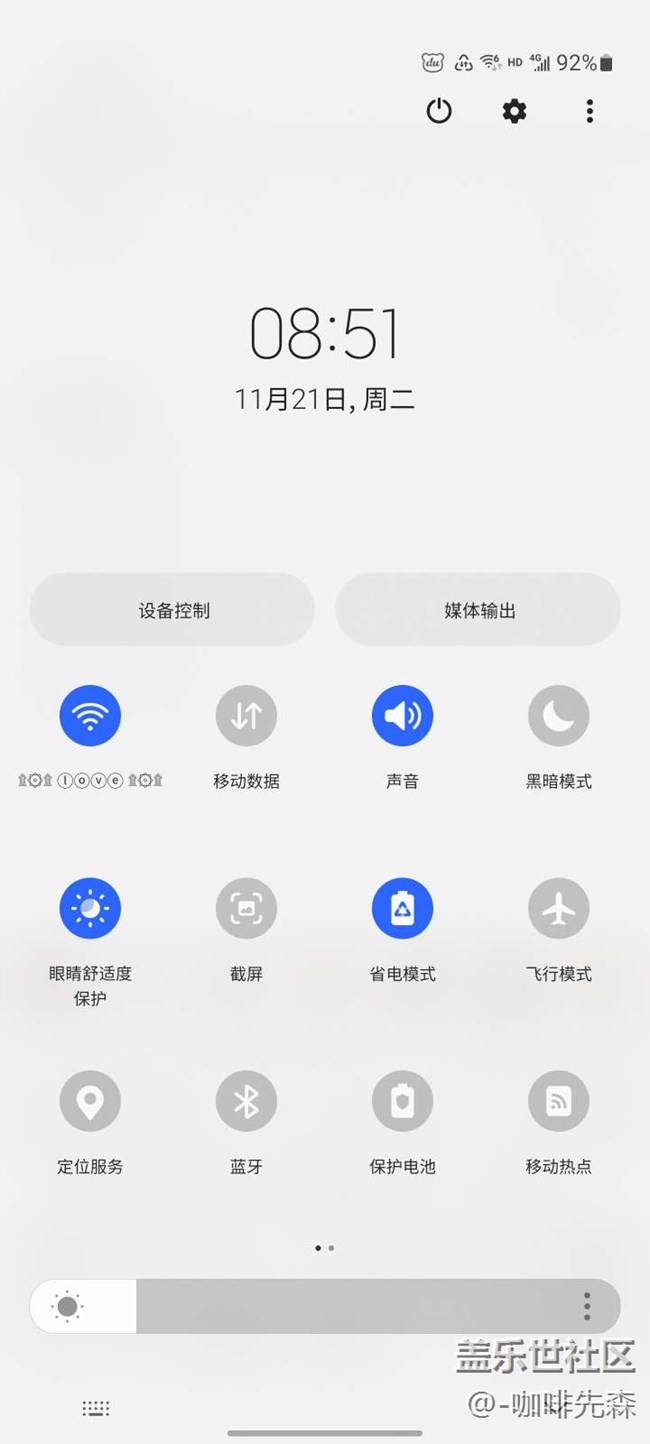
Task: Tap 截屏 to take a screenshot
Action: [x=246, y=908]
